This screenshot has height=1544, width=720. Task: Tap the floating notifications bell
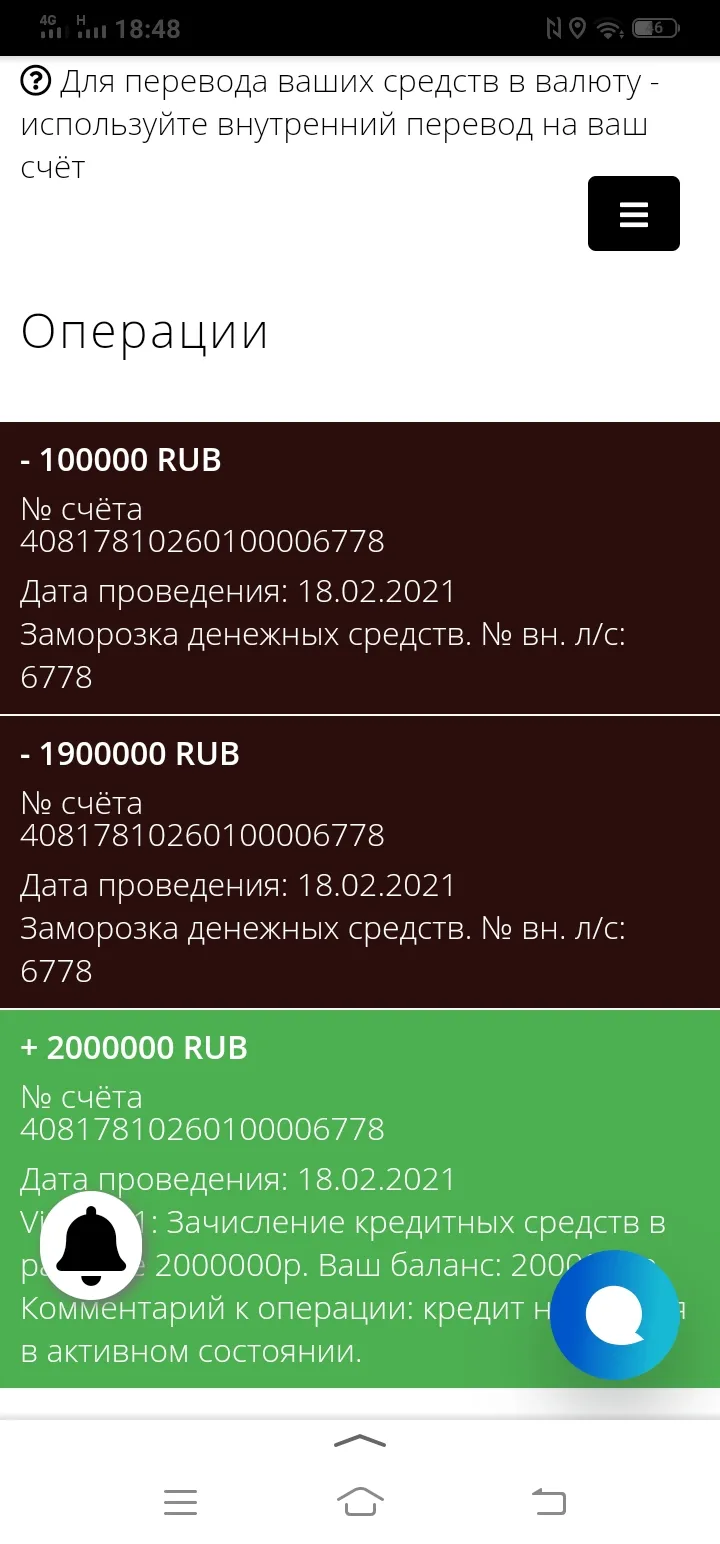pos(91,1245)
